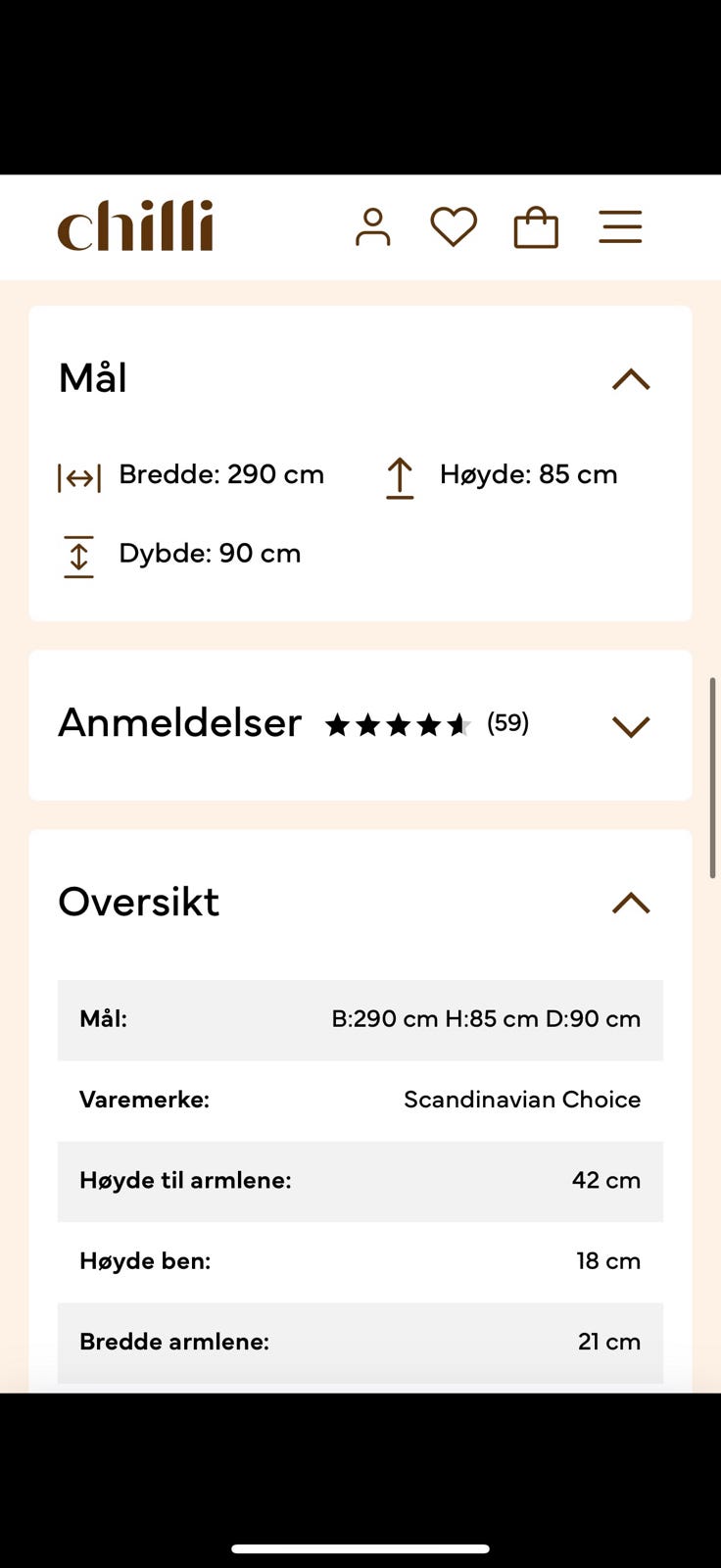Open the wishlist heart icon
Screen dimensions: 721x1568
tap(453, 226)
